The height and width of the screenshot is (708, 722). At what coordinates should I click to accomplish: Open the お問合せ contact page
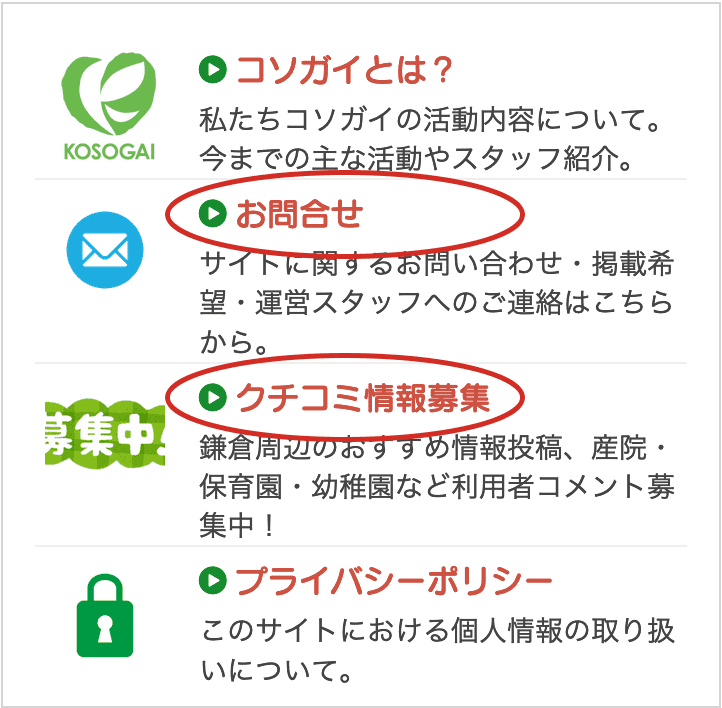(299, 213)
